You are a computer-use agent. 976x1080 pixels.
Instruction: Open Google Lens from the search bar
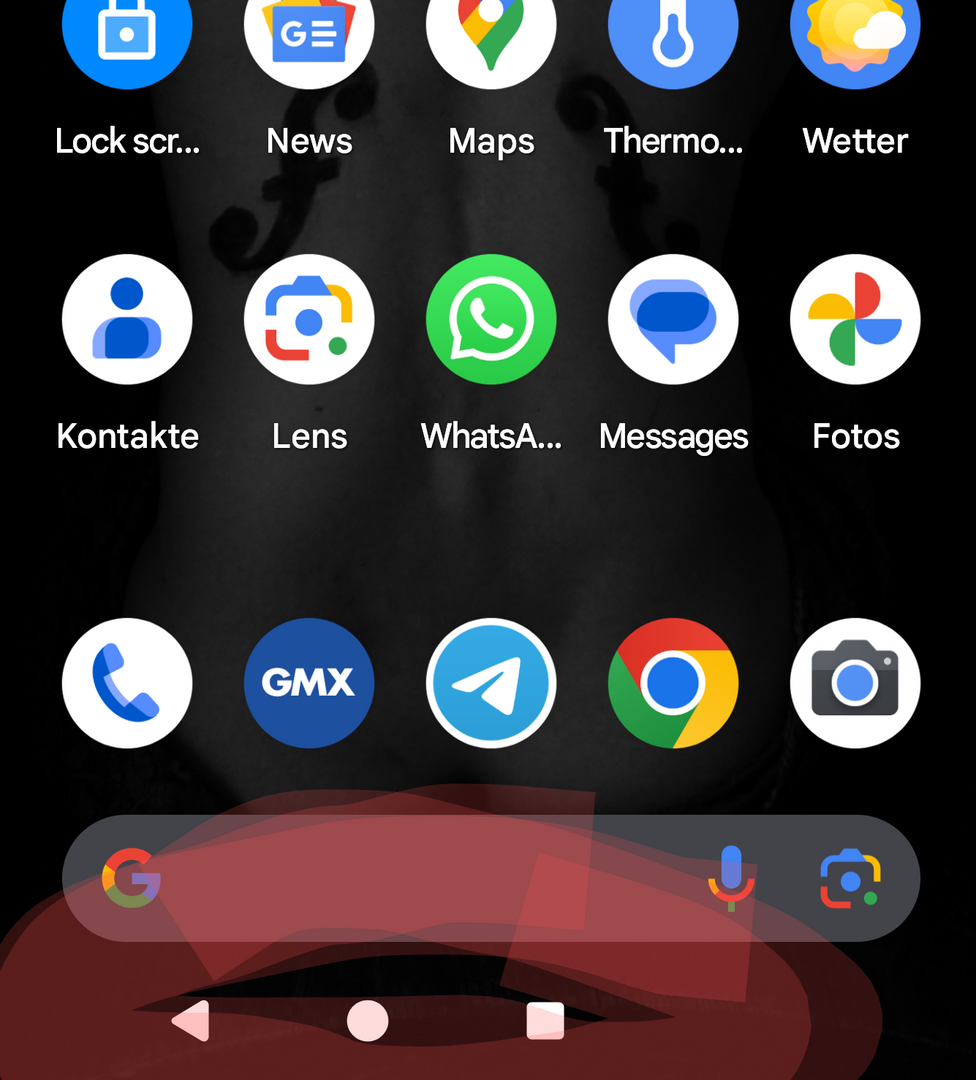pos(850,879)
